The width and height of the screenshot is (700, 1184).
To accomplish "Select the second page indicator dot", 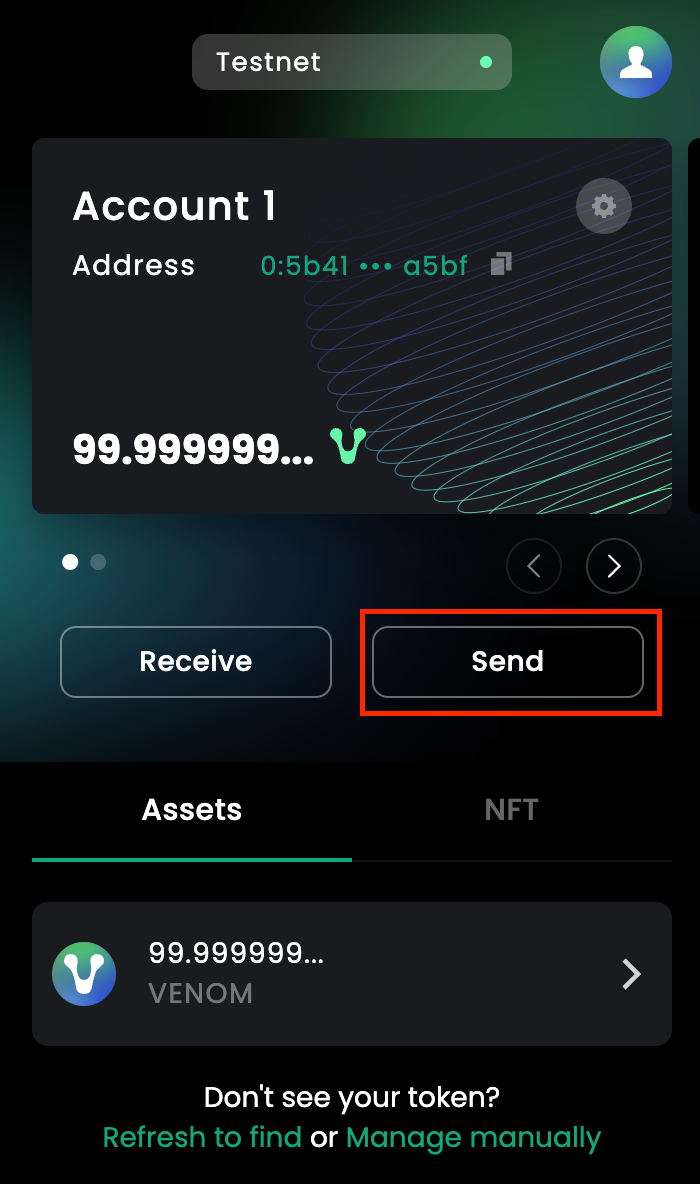I will point(98,562).
